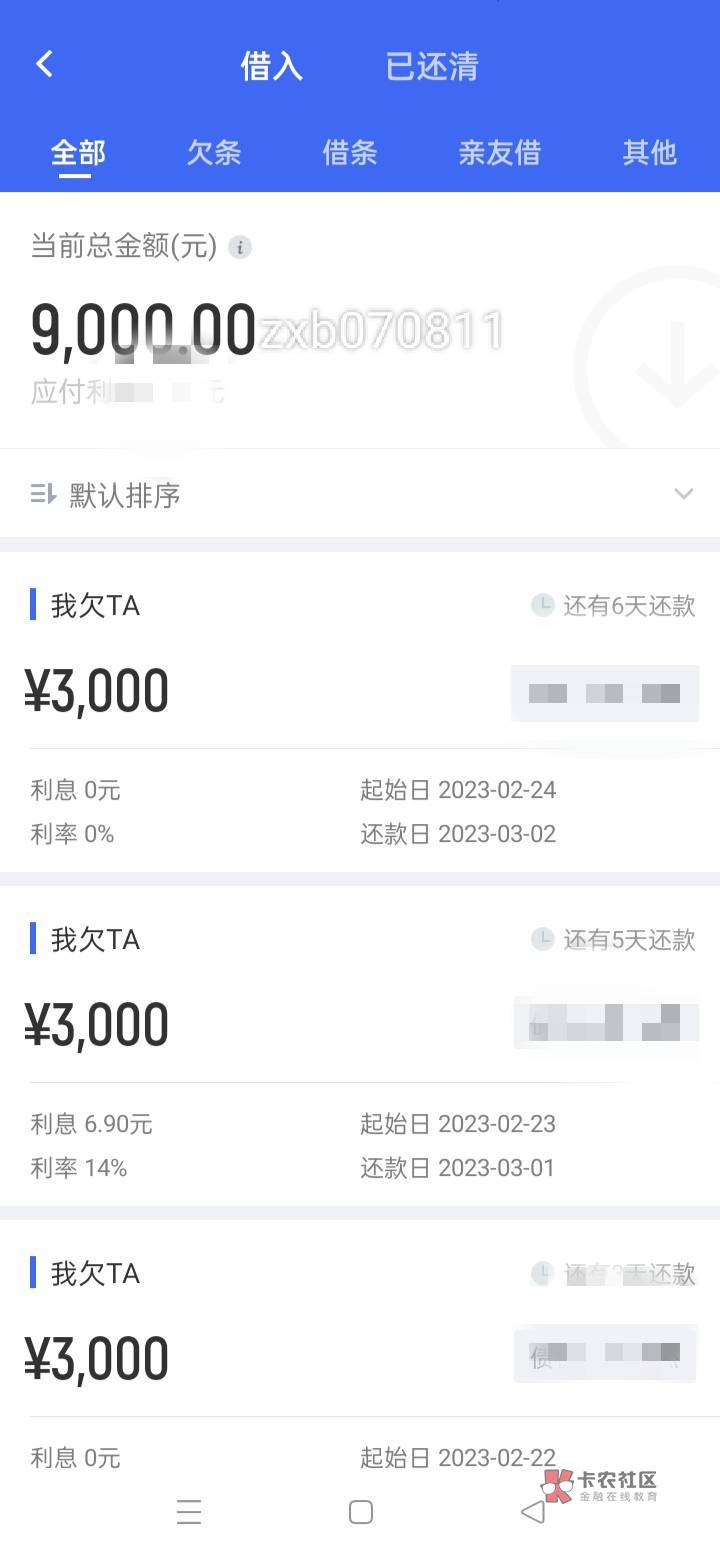Open the loan card with 14% interest
This screenshot has width=720, height=1556.
click(x=360, y=1046)
